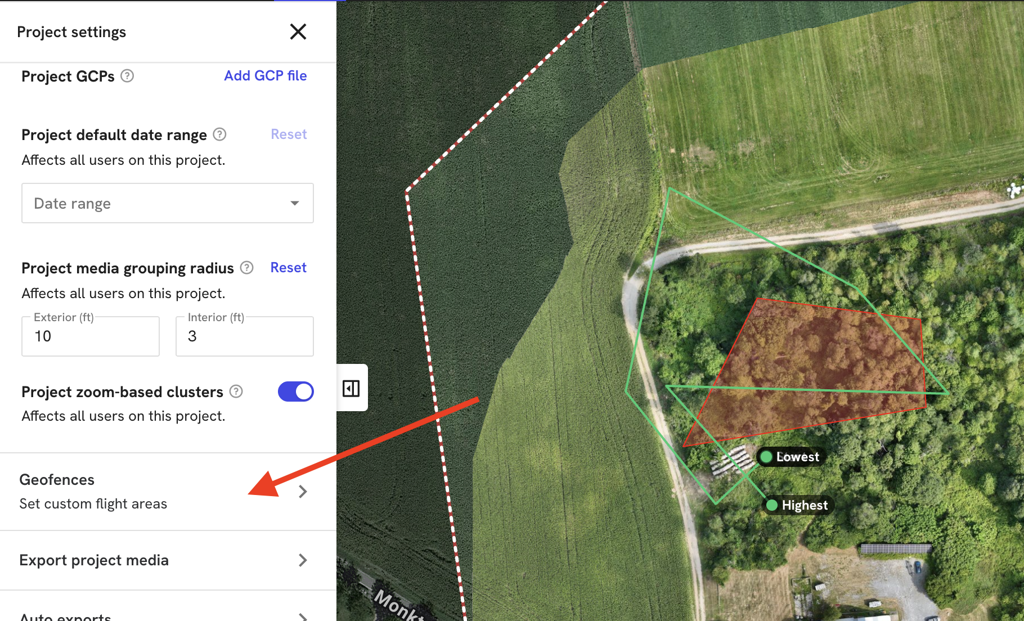Show help for Project GCPs
The image size is (1024, 621).
coord(127,76)
